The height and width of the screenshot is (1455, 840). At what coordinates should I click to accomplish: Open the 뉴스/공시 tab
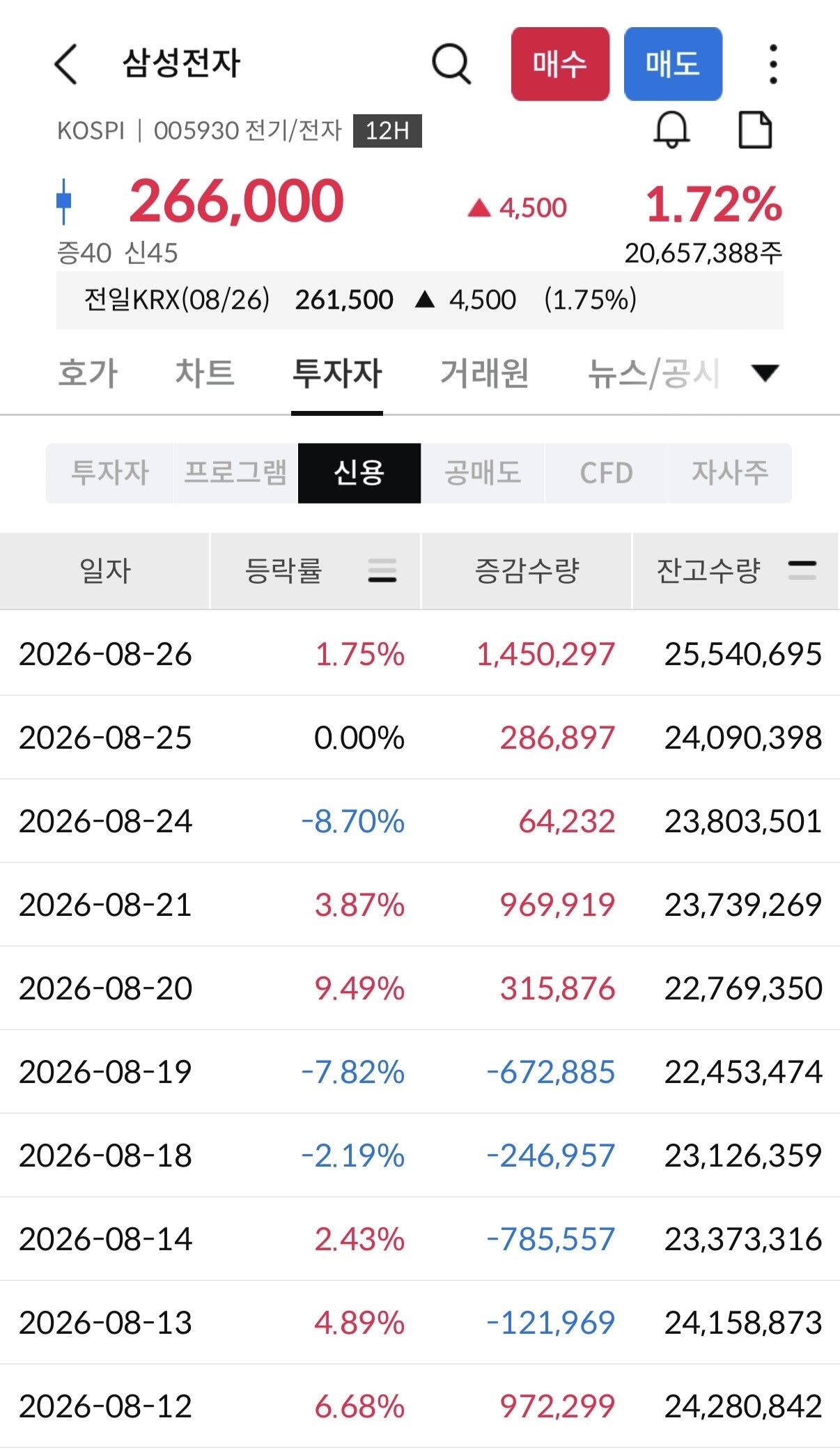(653, 373)
